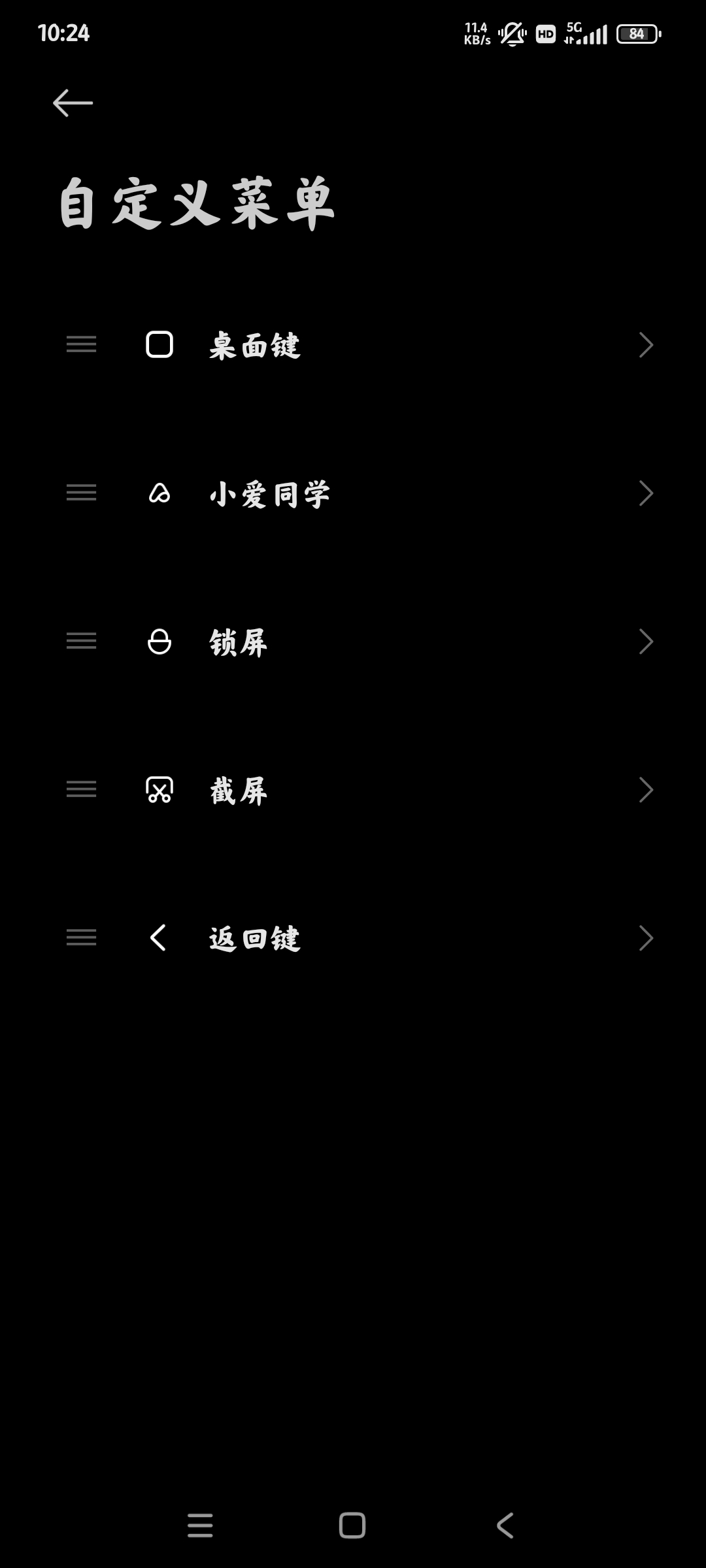Click the 锁屏 lock icon
Viewport: 706px width, 1568px height.
click(159, 642)
